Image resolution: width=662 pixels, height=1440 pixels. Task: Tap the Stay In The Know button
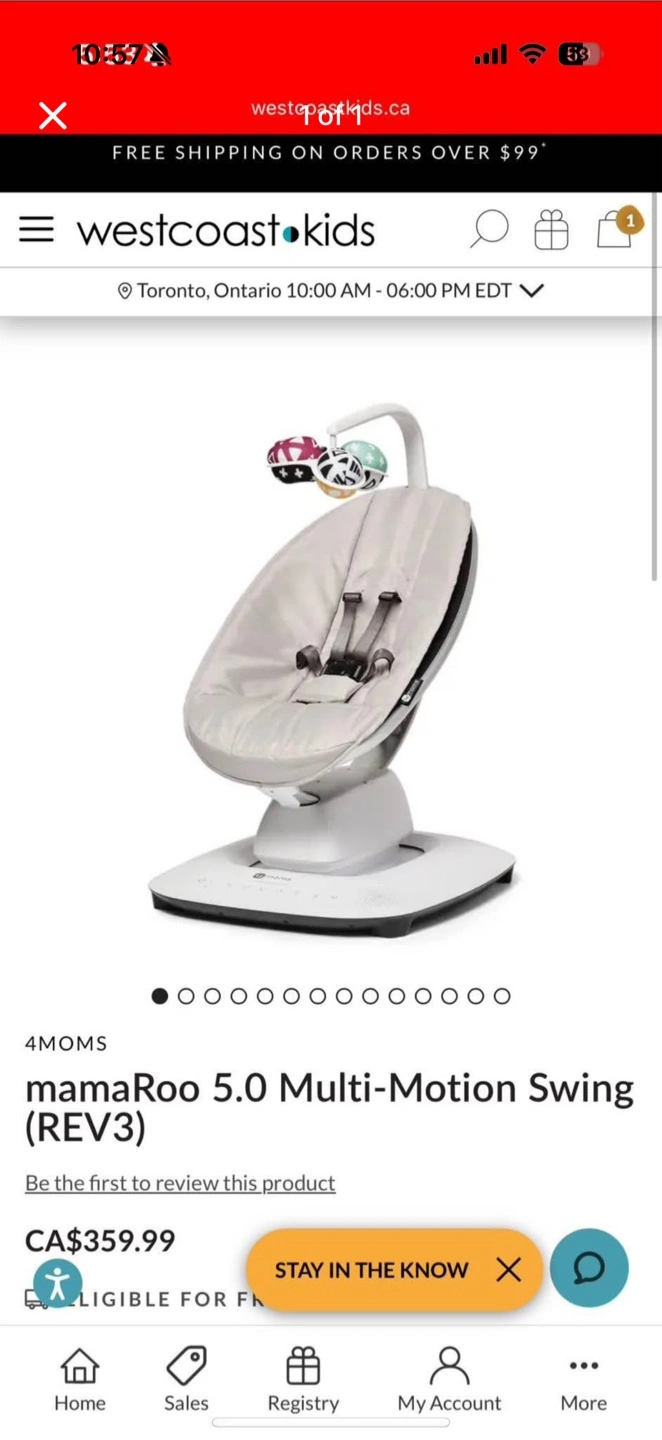click(x=372, y=1270)
